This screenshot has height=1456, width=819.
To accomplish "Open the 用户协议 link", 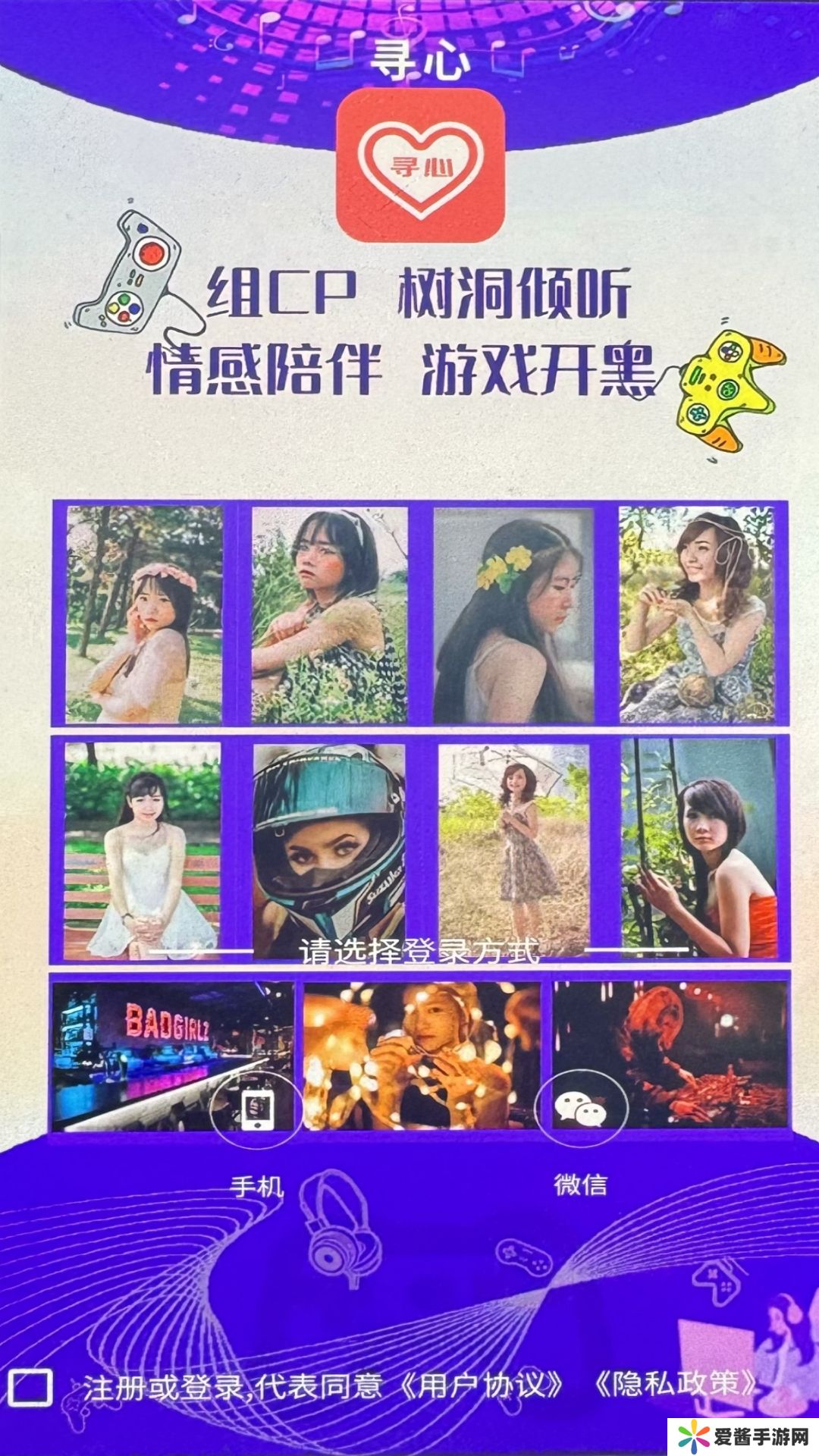I will tap(482, 1385).
